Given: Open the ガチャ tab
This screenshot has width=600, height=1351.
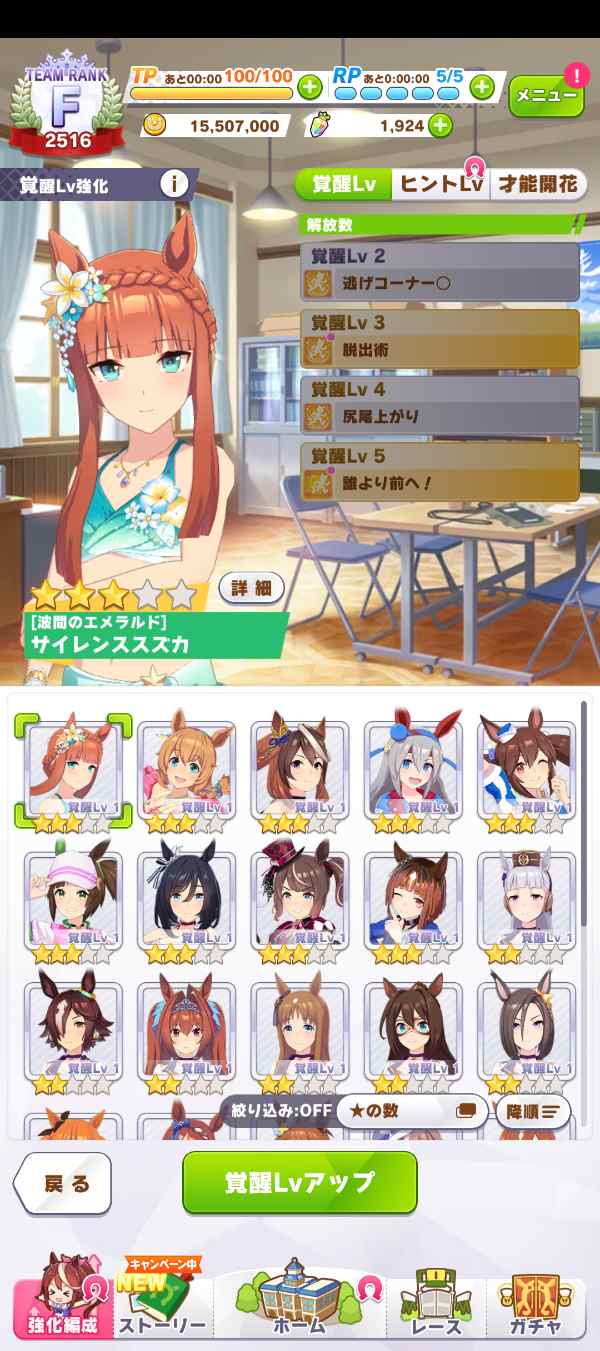Looking at the screenshot, I should click(534, 1308).
